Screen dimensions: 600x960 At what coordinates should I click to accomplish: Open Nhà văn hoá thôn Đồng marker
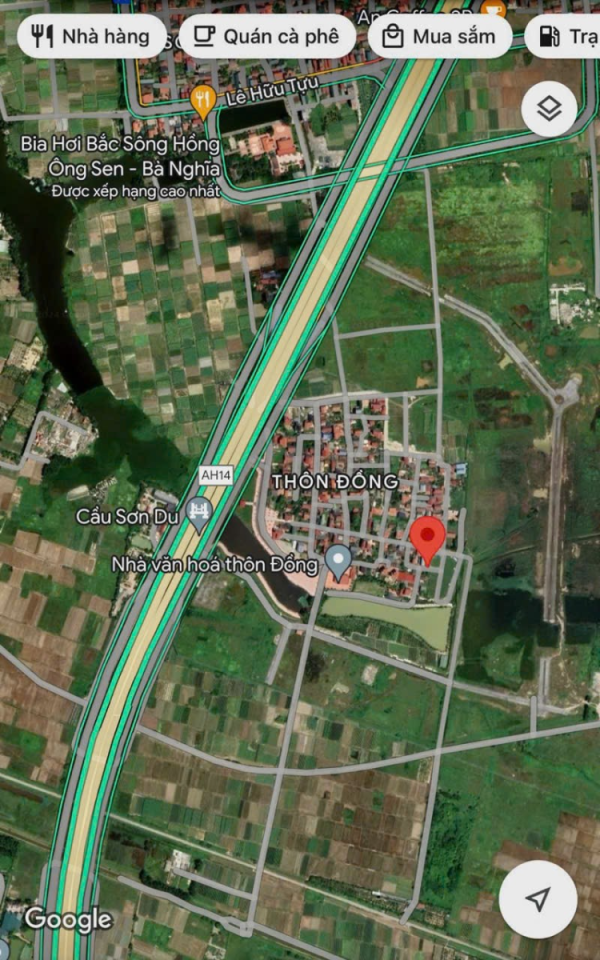point(339,561)
